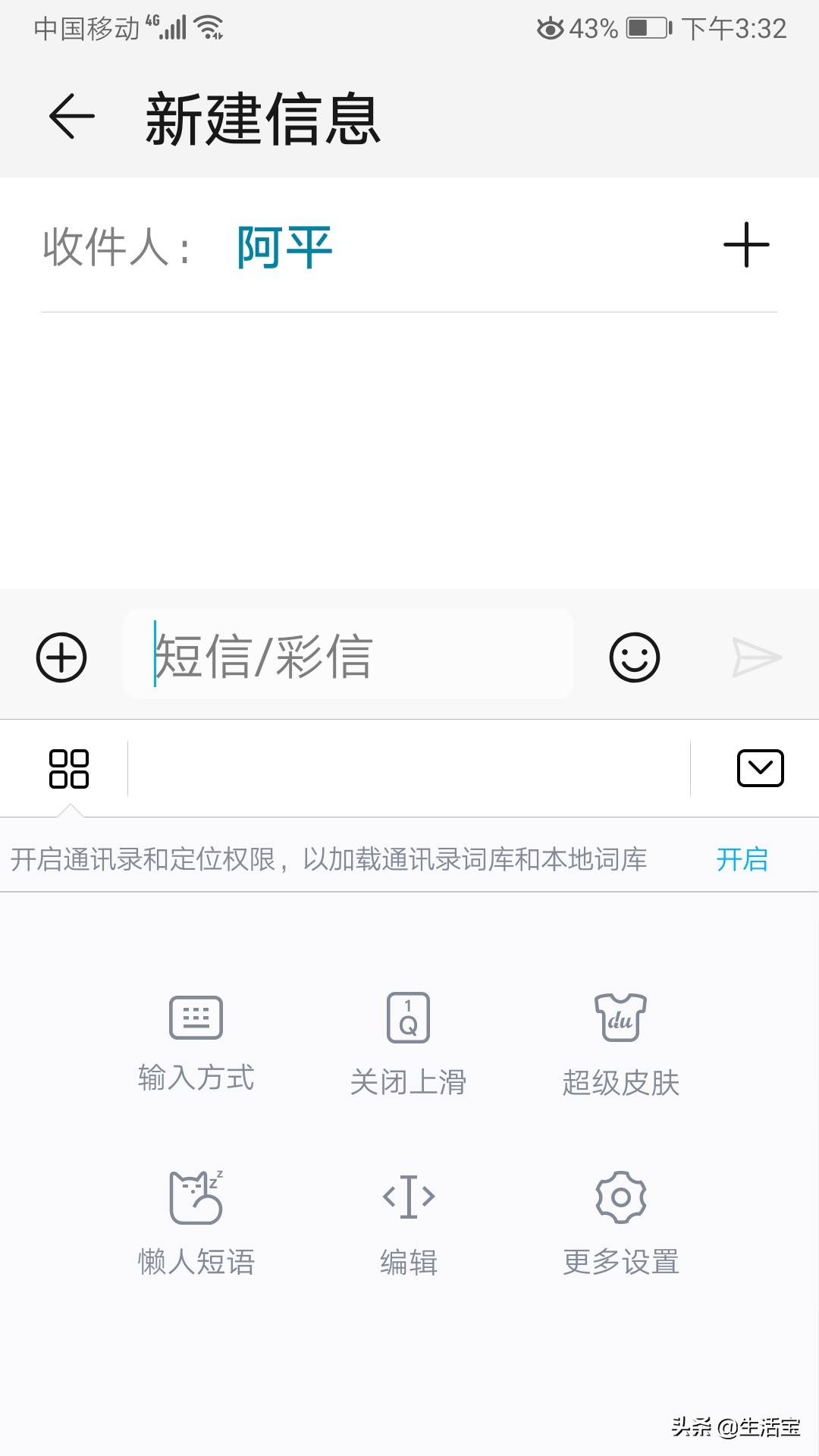Screen dimensions: 819x1456
Task: Open the attachment options with the plus circle icon
Action: (x=61, y=657)
